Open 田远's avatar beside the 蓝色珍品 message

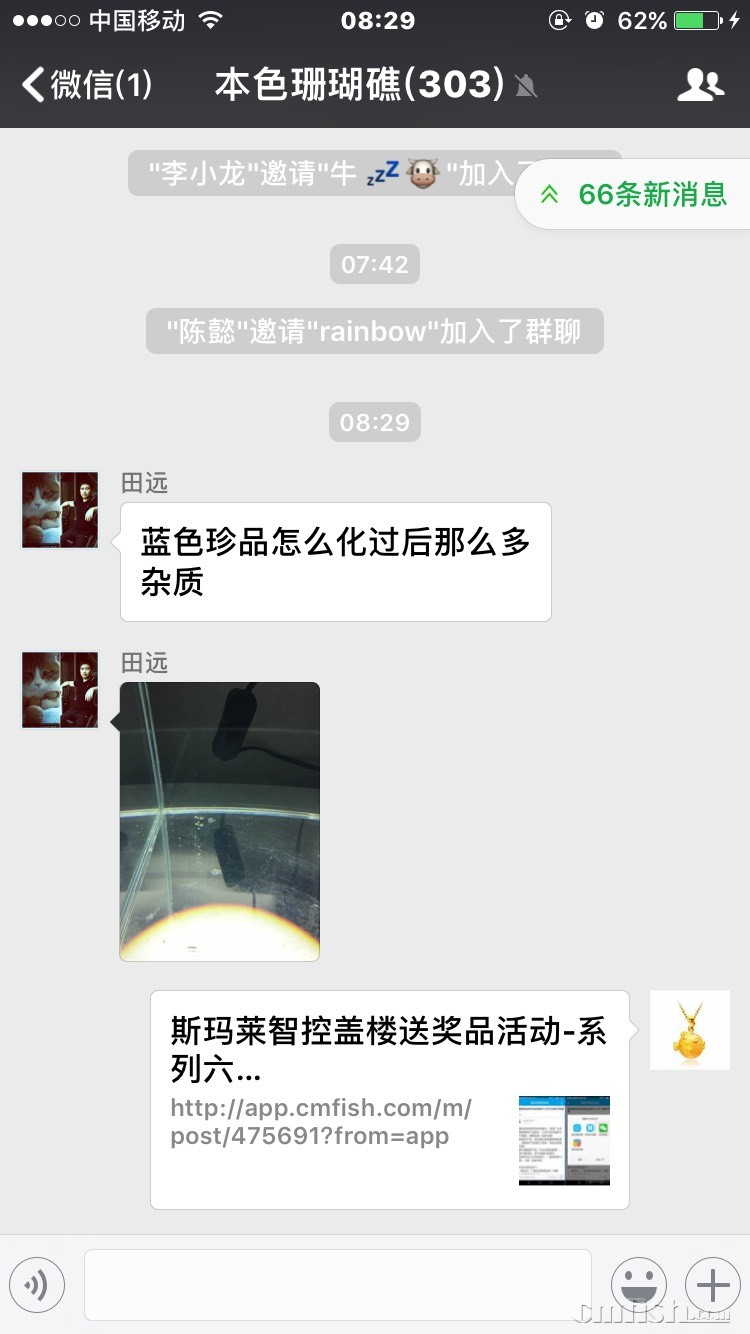click(x=60, y=510)
